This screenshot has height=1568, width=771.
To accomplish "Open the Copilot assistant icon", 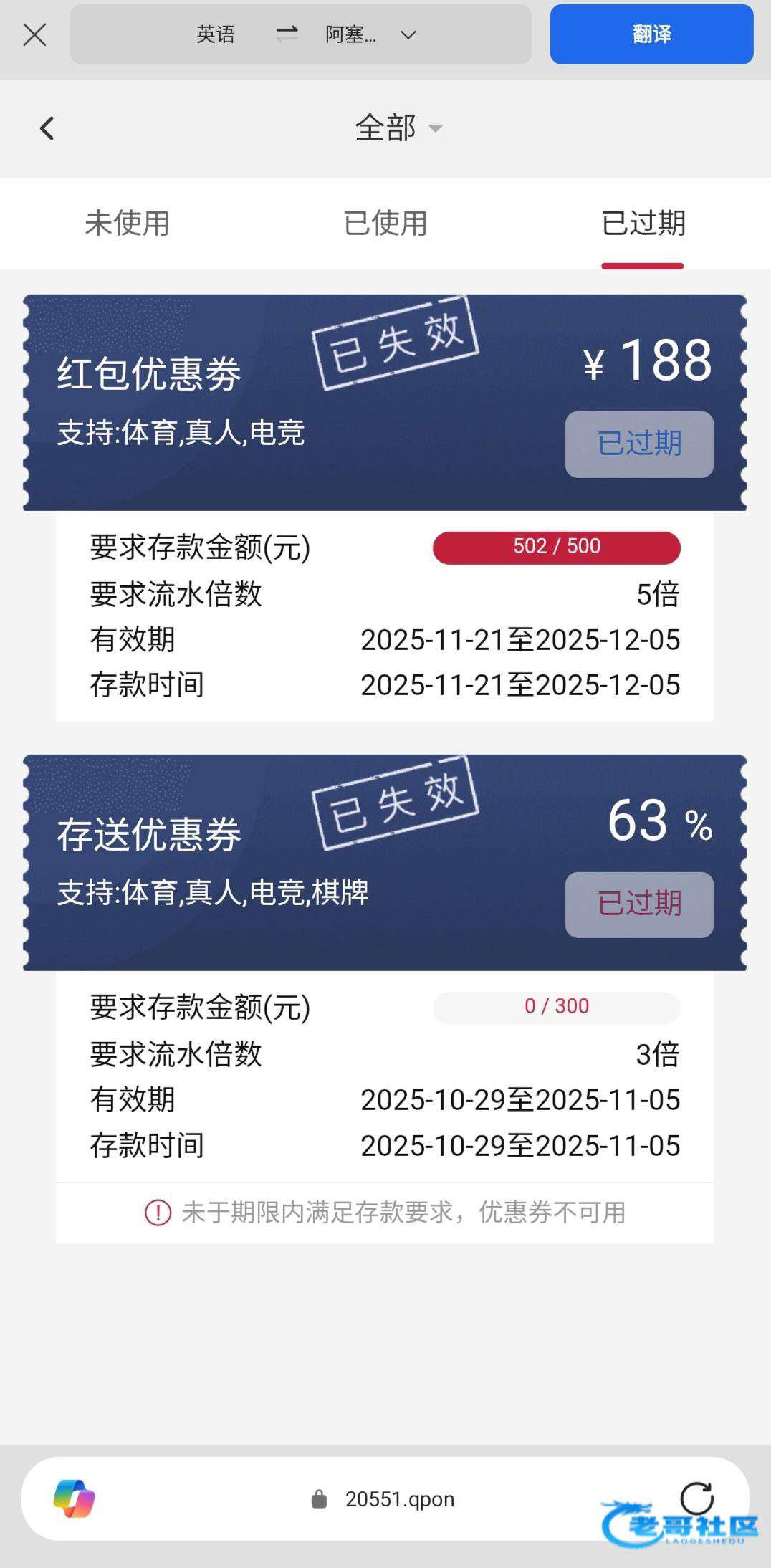I will coord(75,1498).
